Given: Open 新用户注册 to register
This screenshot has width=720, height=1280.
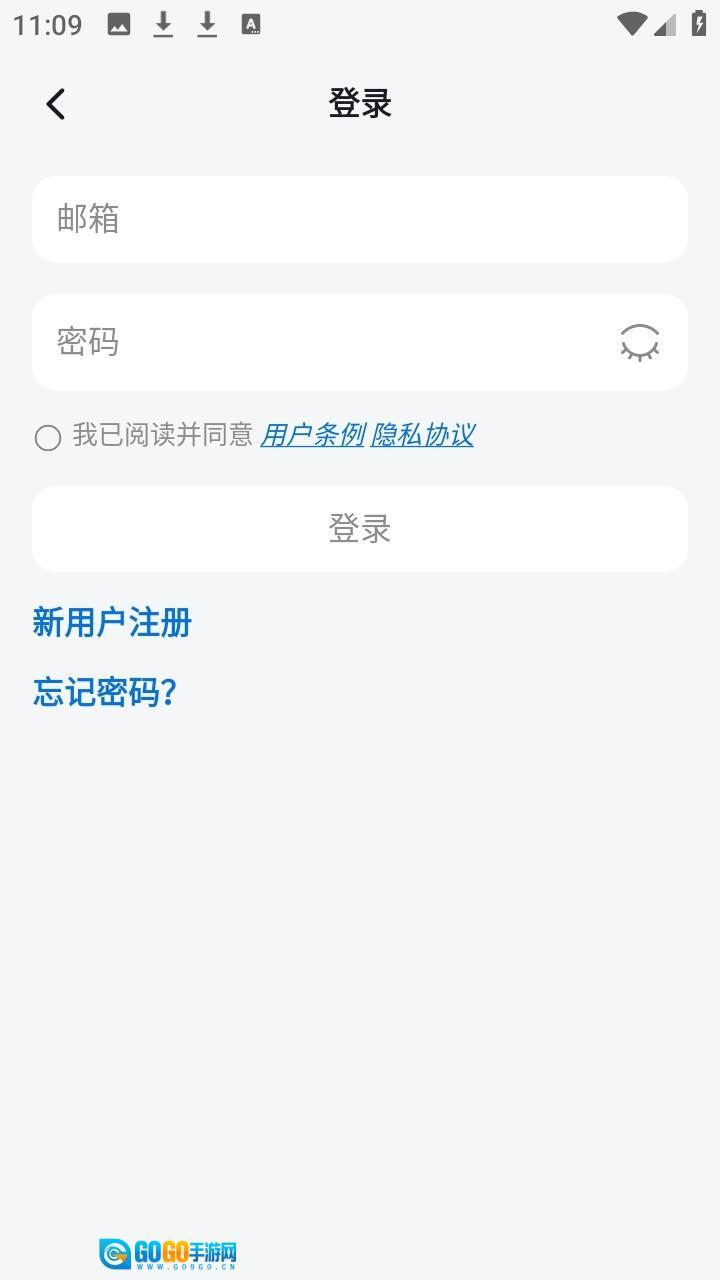Looking at the screenshot, I should point(112,622).
